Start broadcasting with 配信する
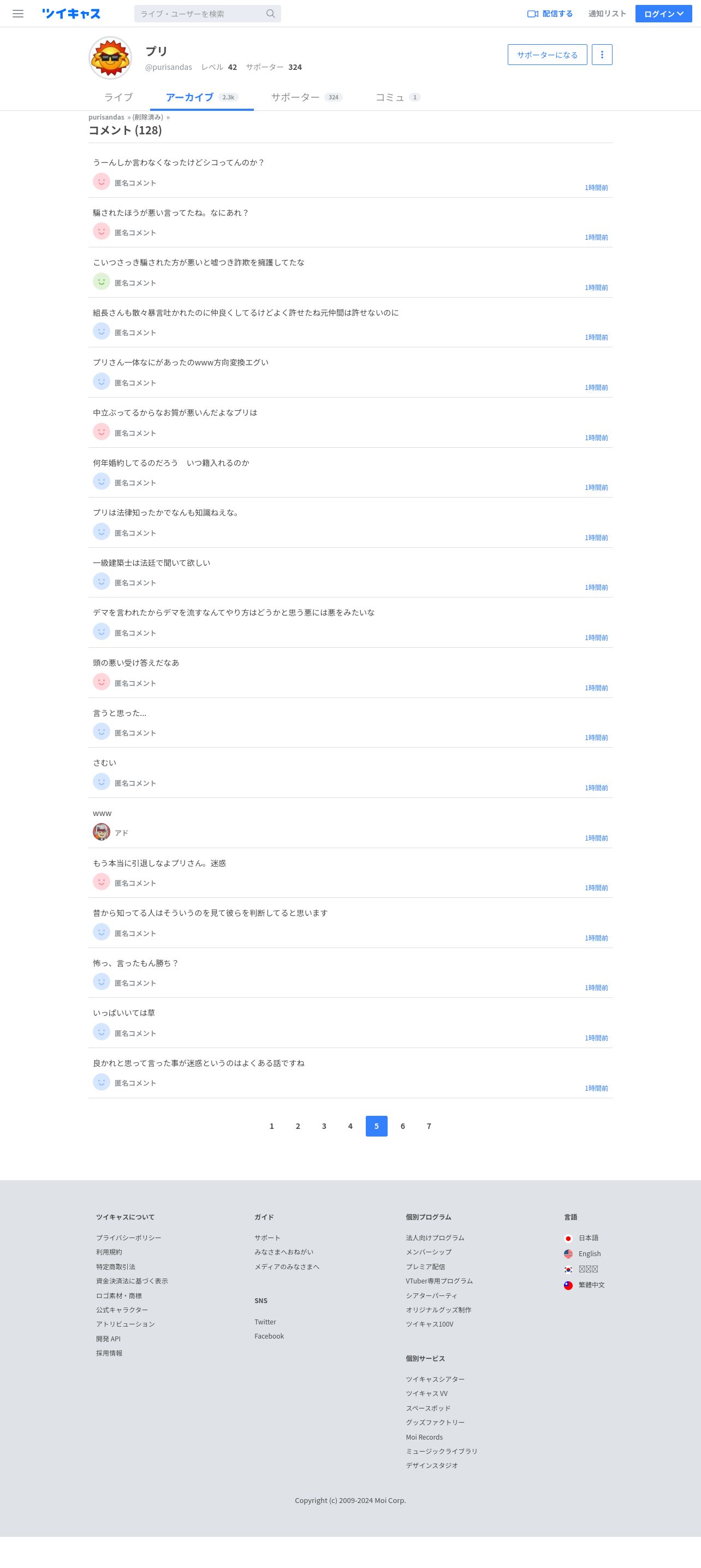 [550, 14]
